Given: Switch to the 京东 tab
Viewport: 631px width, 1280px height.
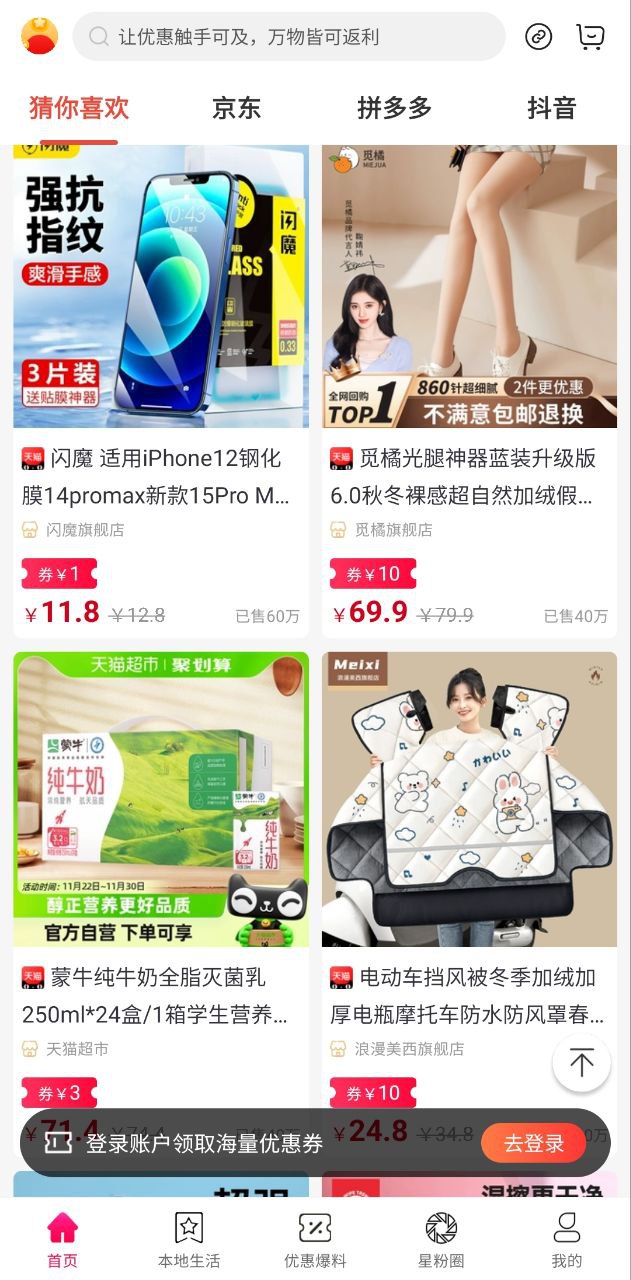Looking at the screenshot, I should coord(237,108).
